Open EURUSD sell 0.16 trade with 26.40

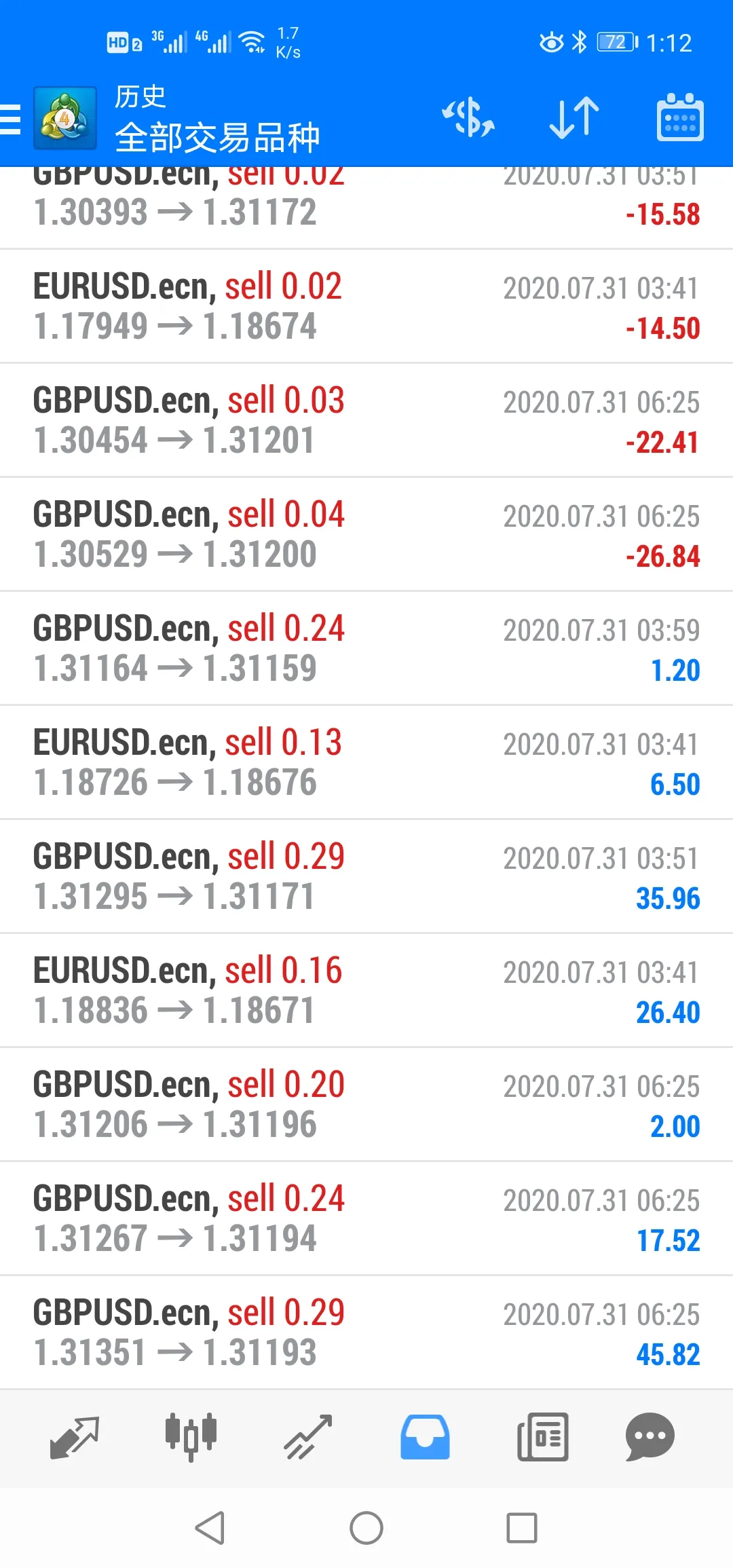(x=366, y=991)
